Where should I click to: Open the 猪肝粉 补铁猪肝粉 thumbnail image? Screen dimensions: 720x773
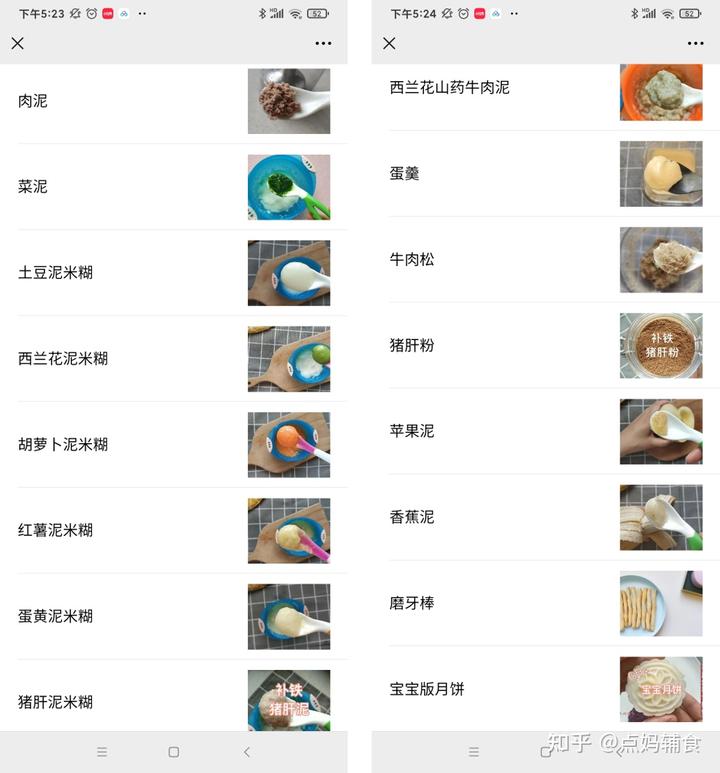coord(661,345)
